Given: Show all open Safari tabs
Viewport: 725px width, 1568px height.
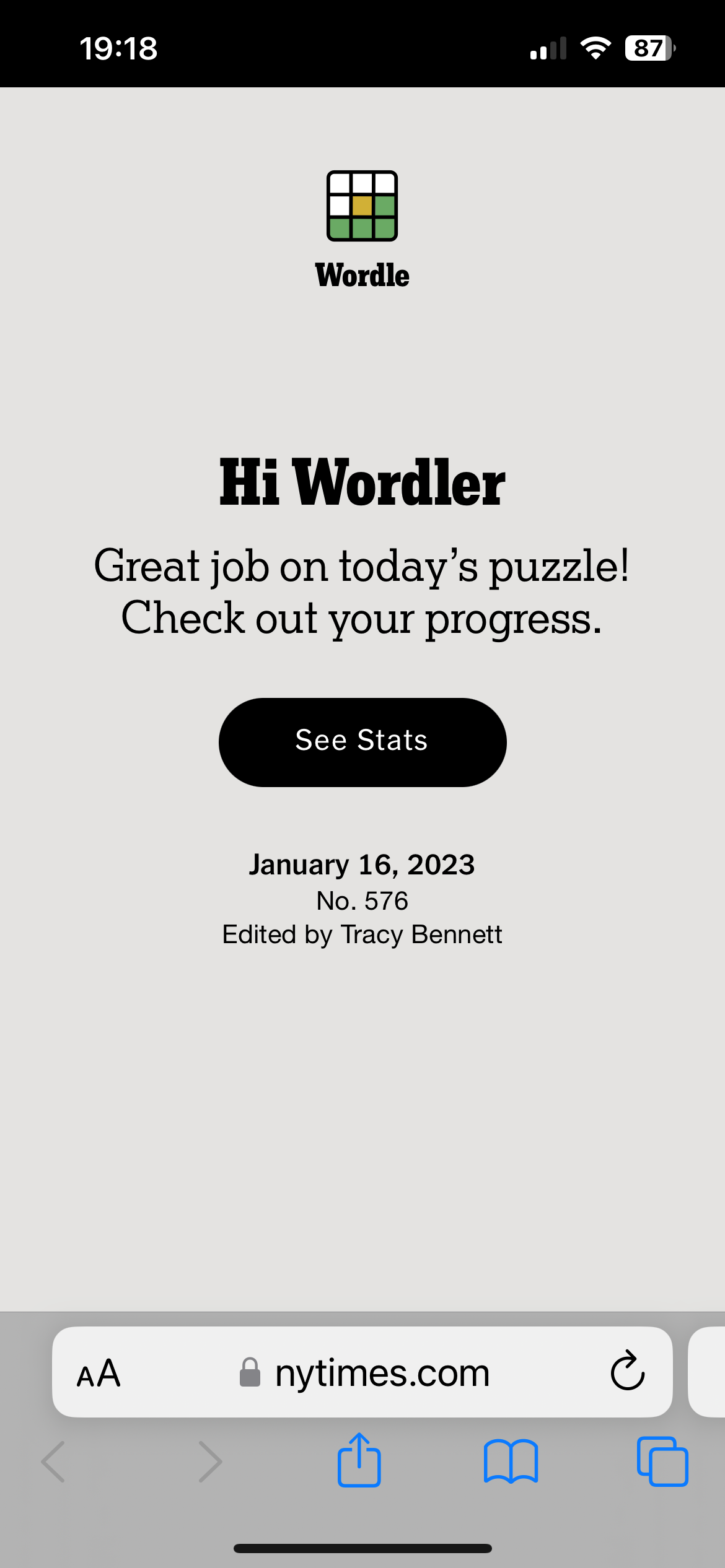Looking at the screenshot, I should [x=662, y=1461].
